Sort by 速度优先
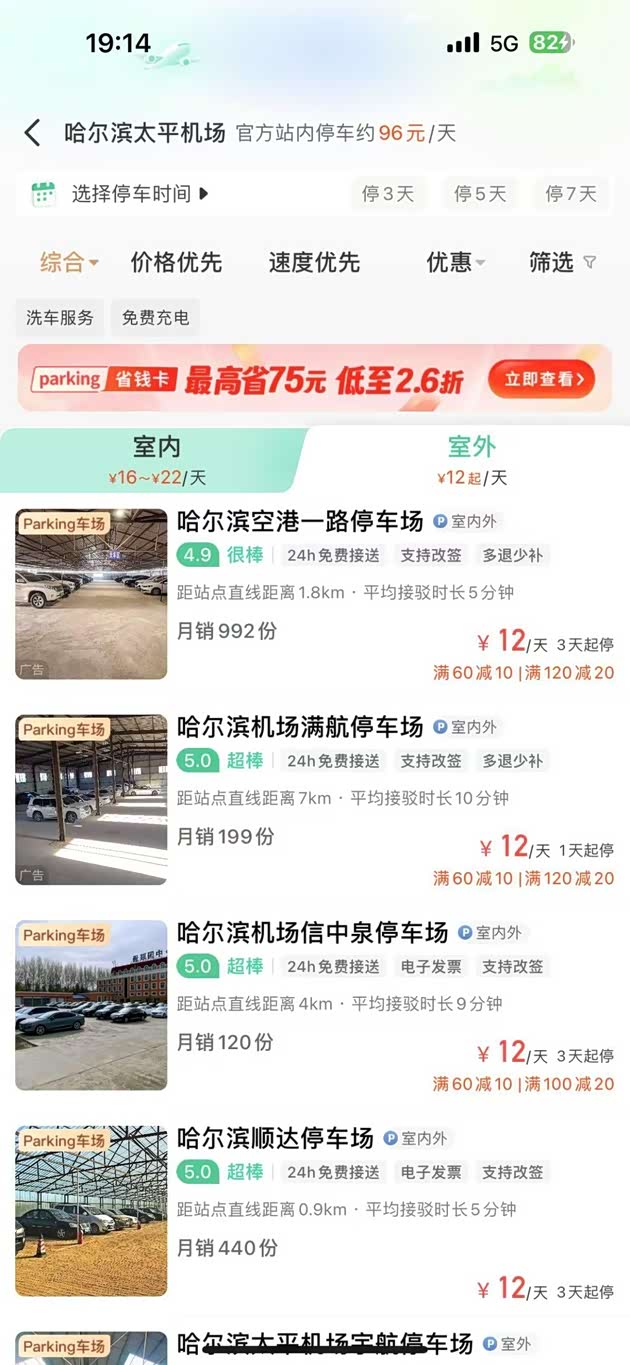 pos(314,263)
